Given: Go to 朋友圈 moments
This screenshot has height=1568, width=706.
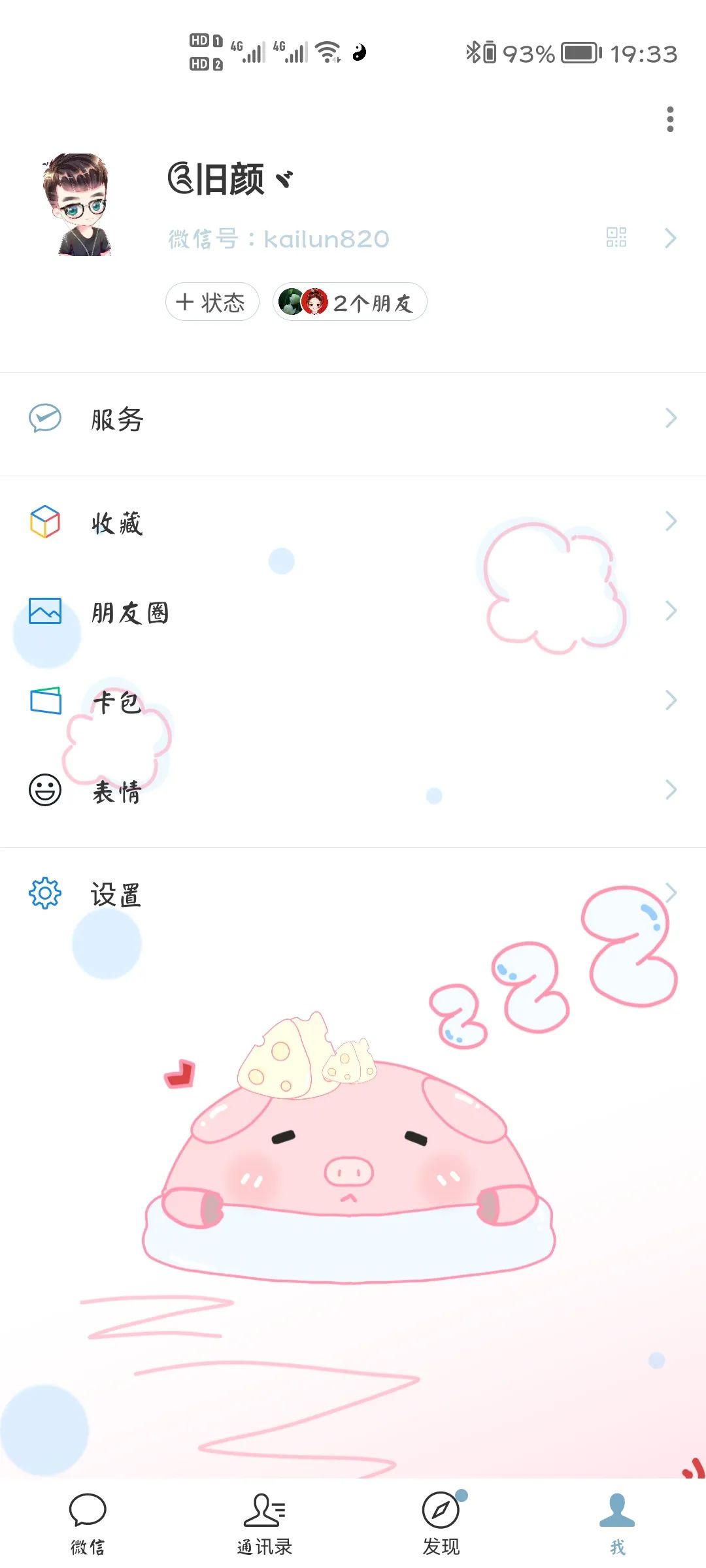Looking at the screenshot, I should [353, 612].
